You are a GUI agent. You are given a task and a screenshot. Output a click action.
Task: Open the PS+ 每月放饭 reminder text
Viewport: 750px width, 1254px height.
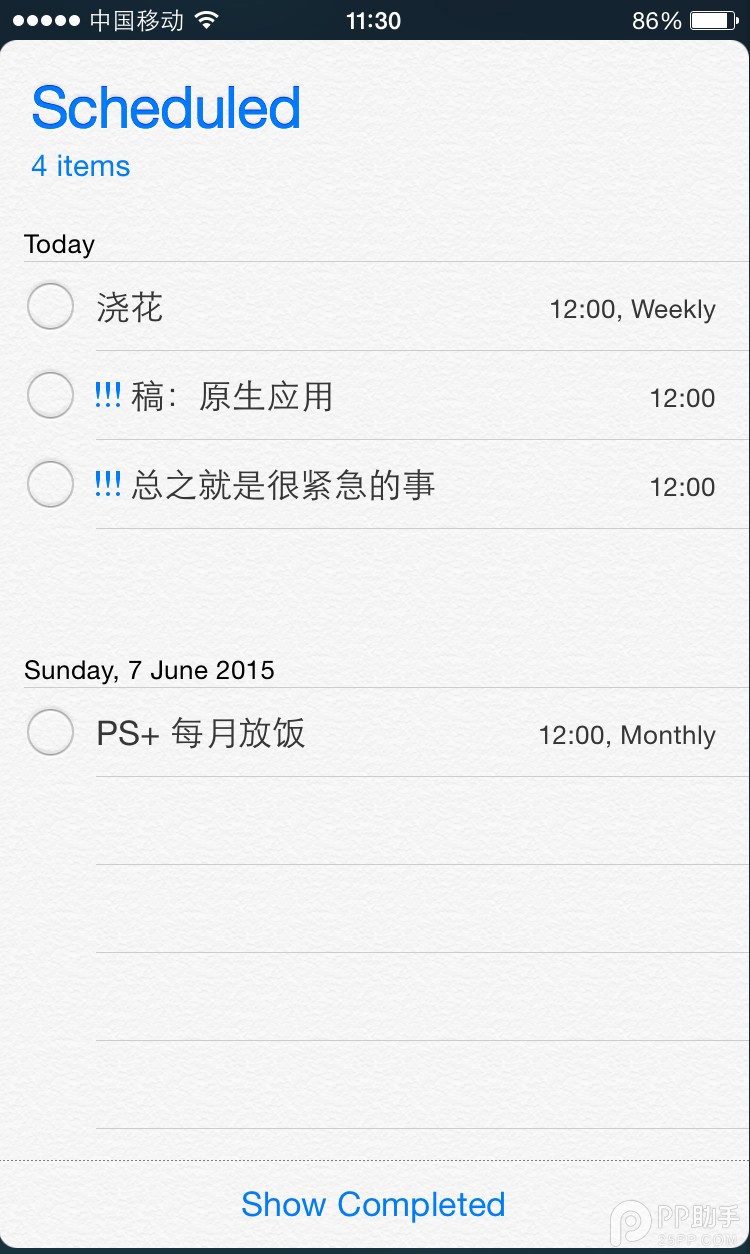pos(201,734)
